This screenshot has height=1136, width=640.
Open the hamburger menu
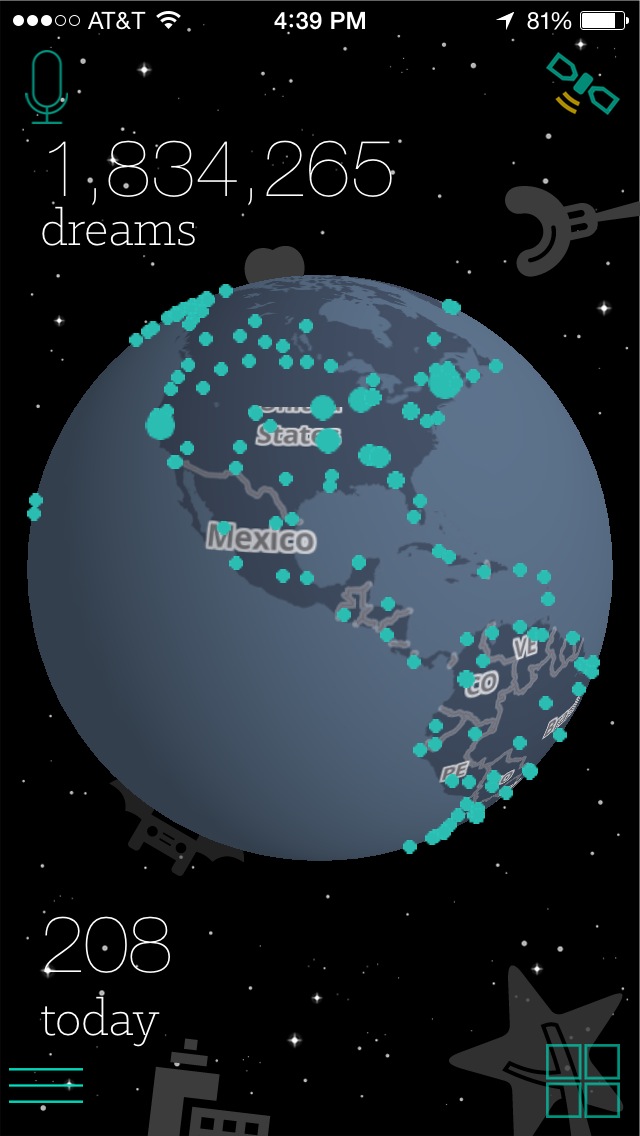46,1085
